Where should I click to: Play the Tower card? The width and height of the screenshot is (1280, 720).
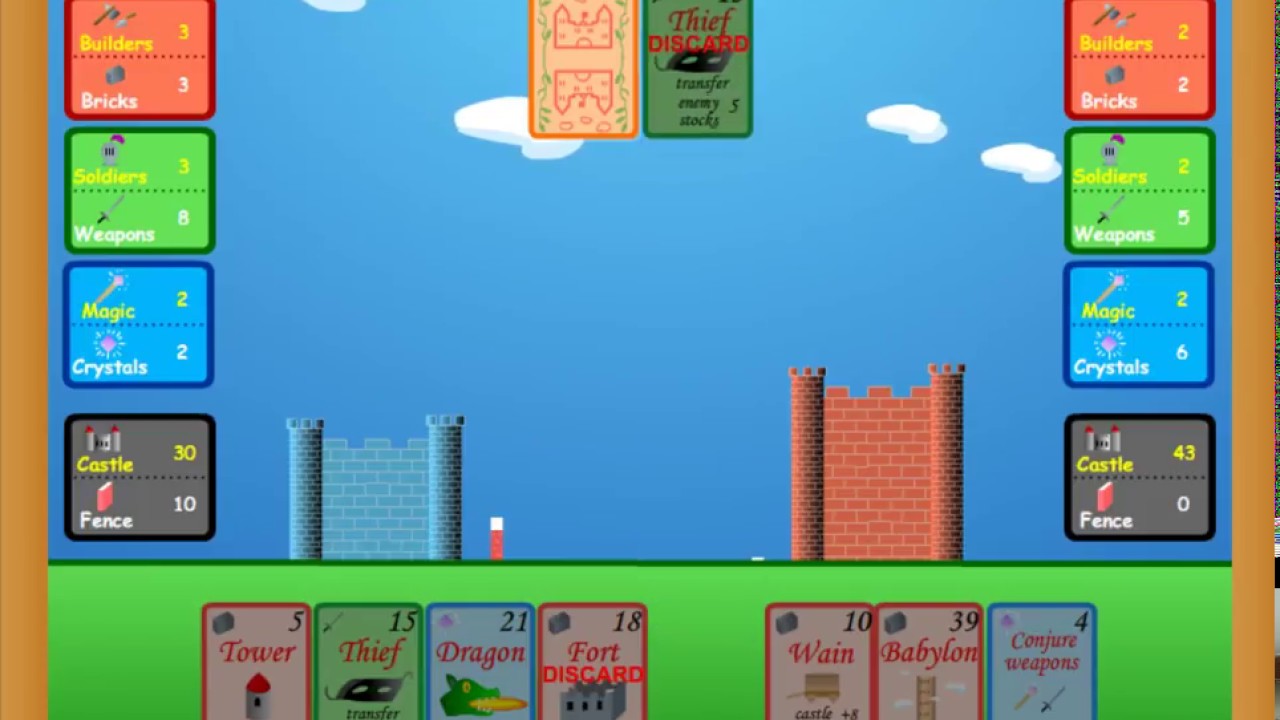point(256,662)
